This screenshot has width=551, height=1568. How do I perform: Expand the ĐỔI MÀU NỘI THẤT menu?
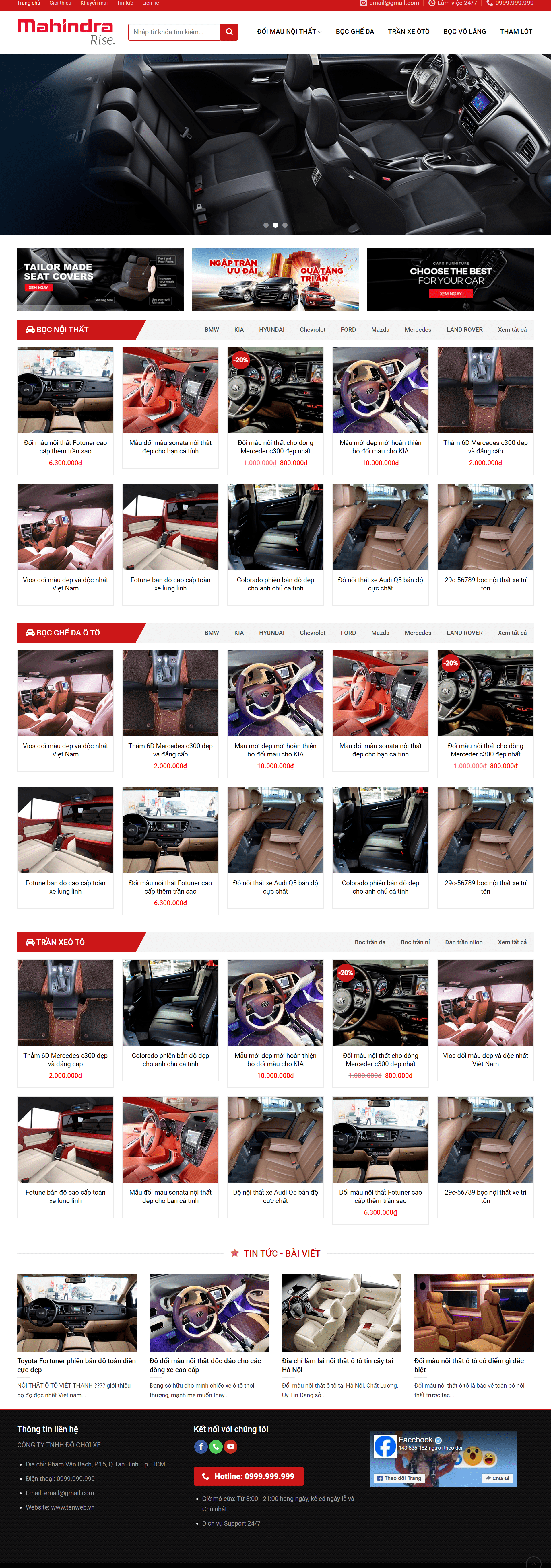point(289,32)
